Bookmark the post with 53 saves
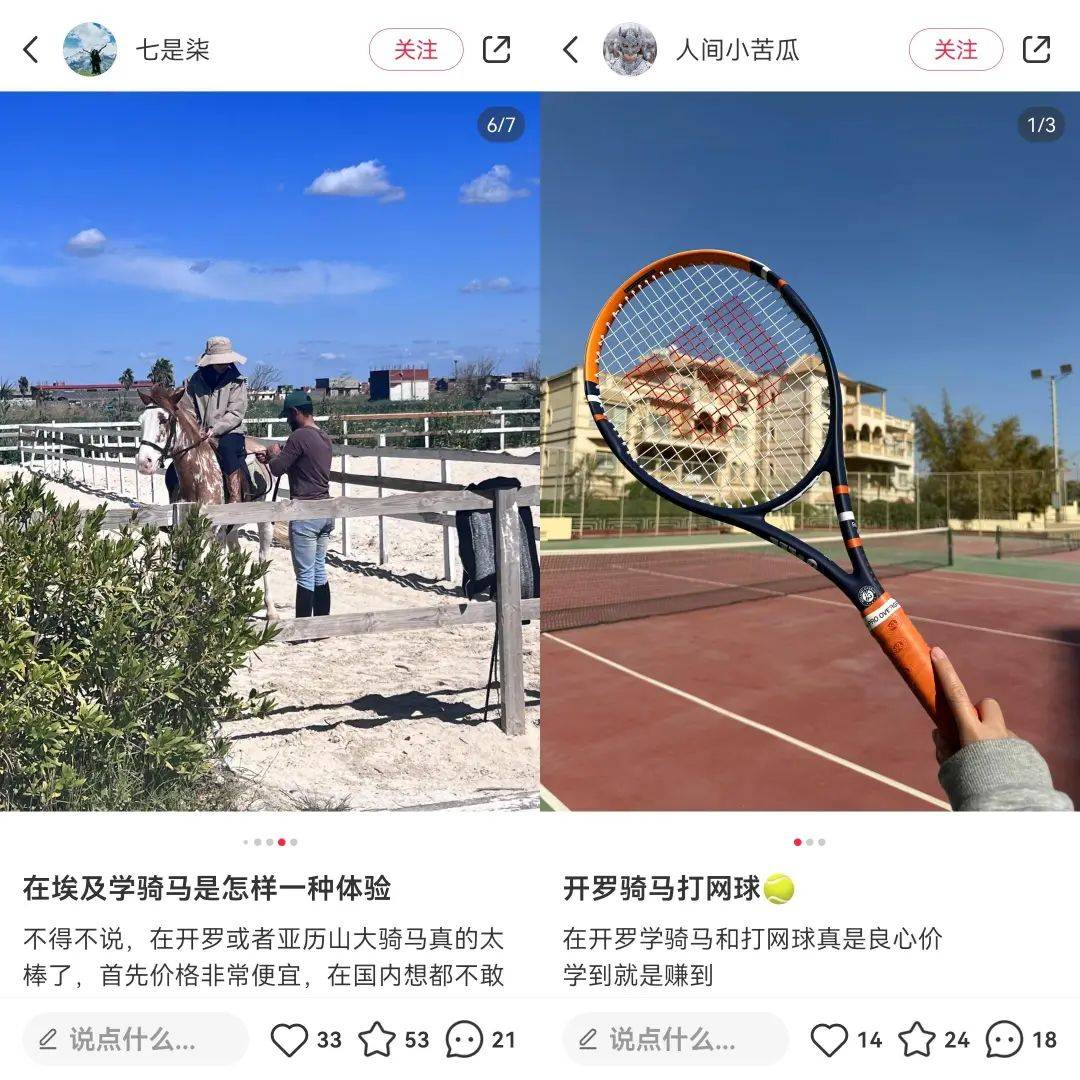Viewport: 1080px width, 1080px height. (x=377, y=1040)
